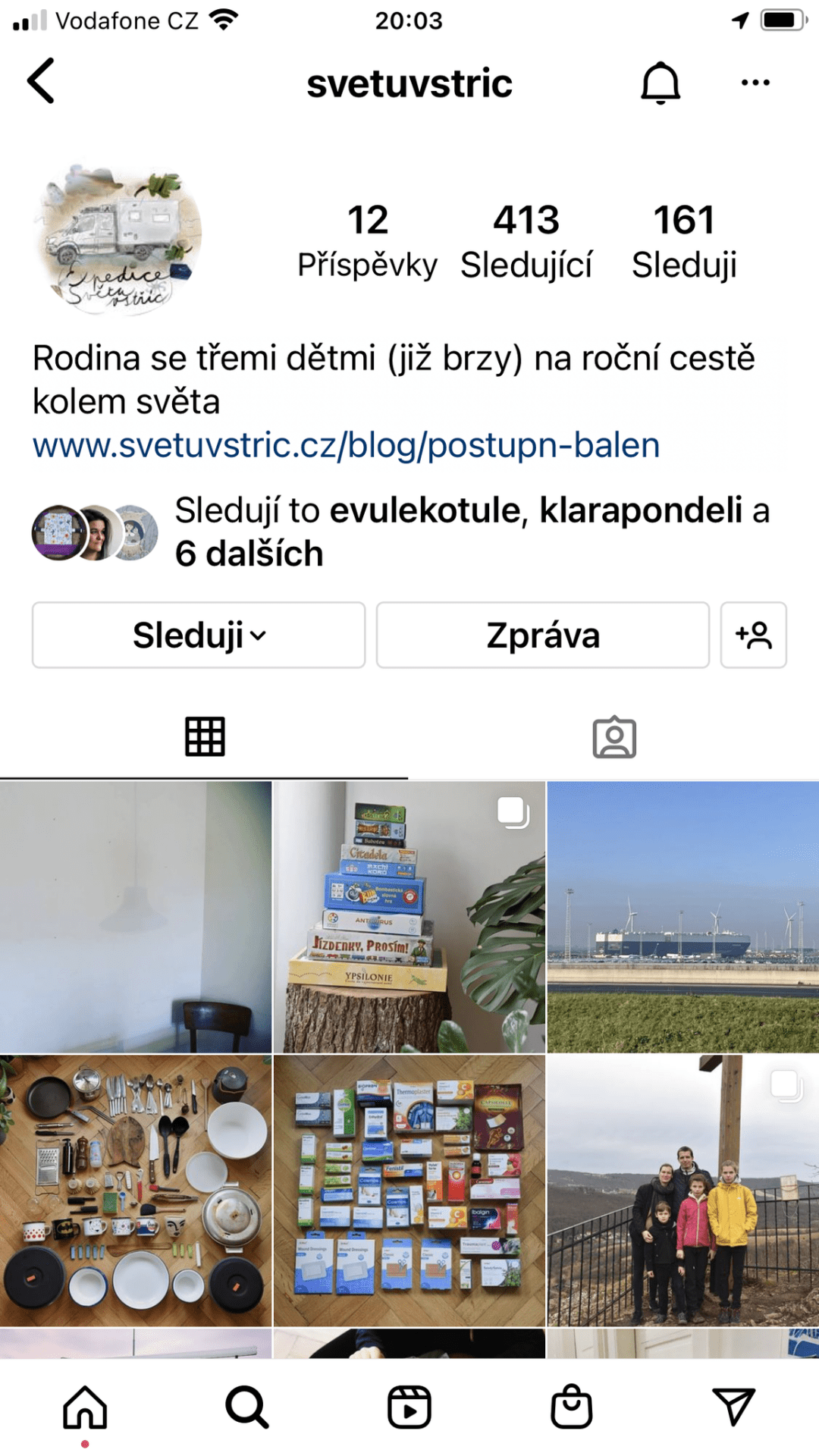
Task: Open the www.svetuvstric.cz blog link
Action: (346, 445)
